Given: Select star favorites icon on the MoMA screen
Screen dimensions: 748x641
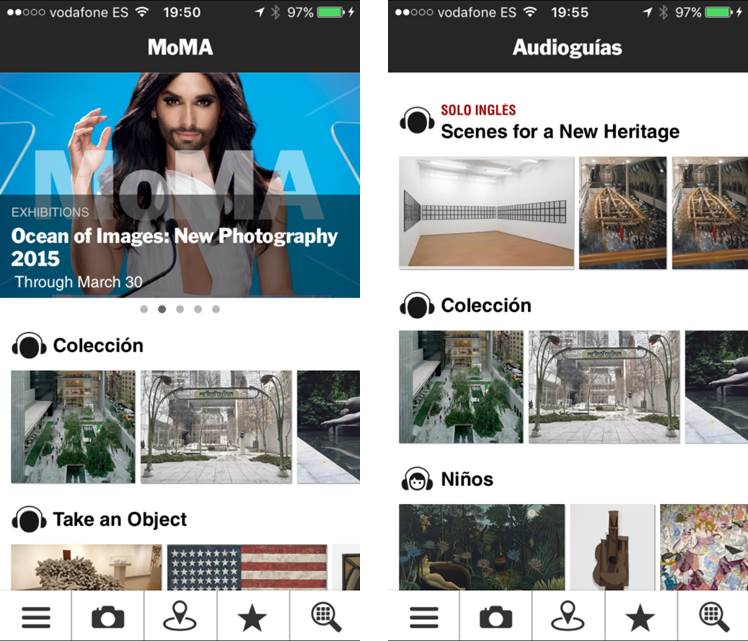Looking at the screenshot, I should (x=252, y=616).
